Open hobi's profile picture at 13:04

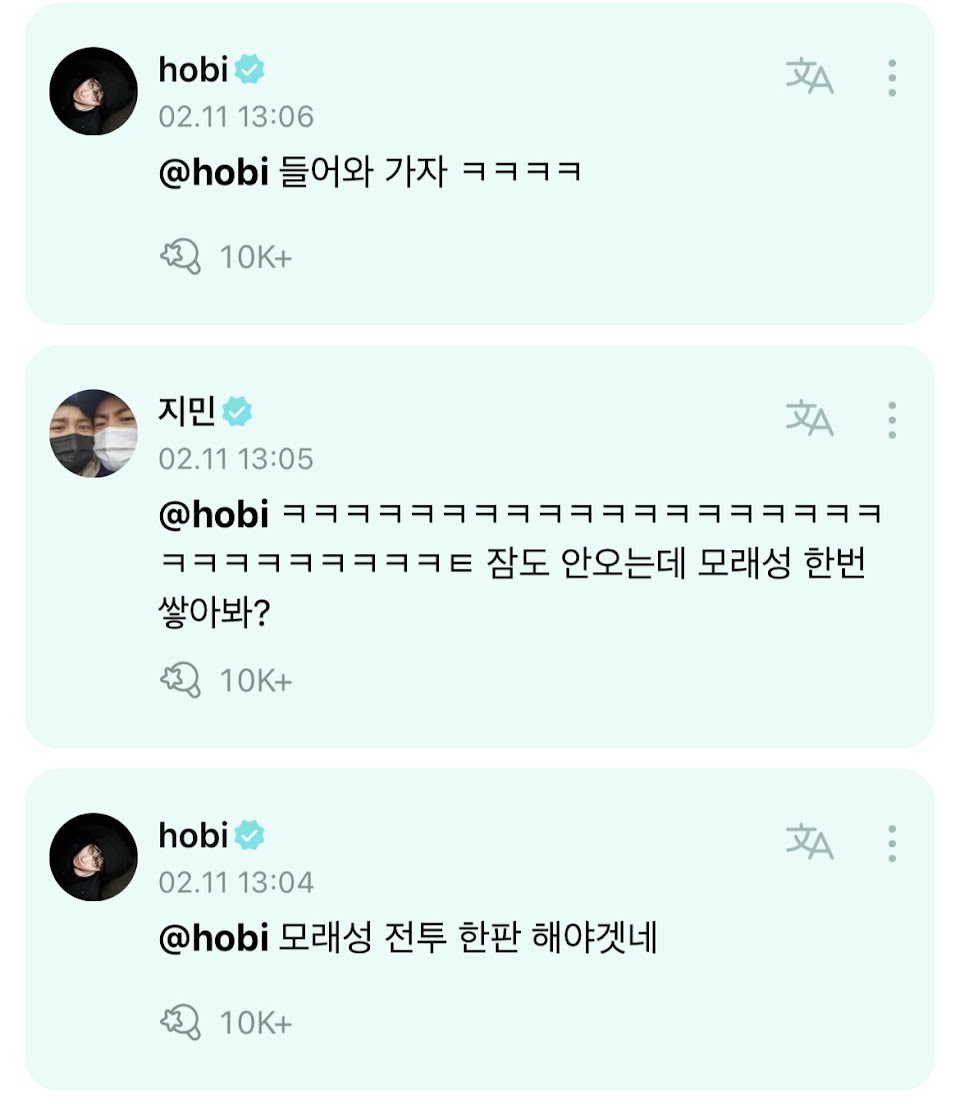pos(93,857)
